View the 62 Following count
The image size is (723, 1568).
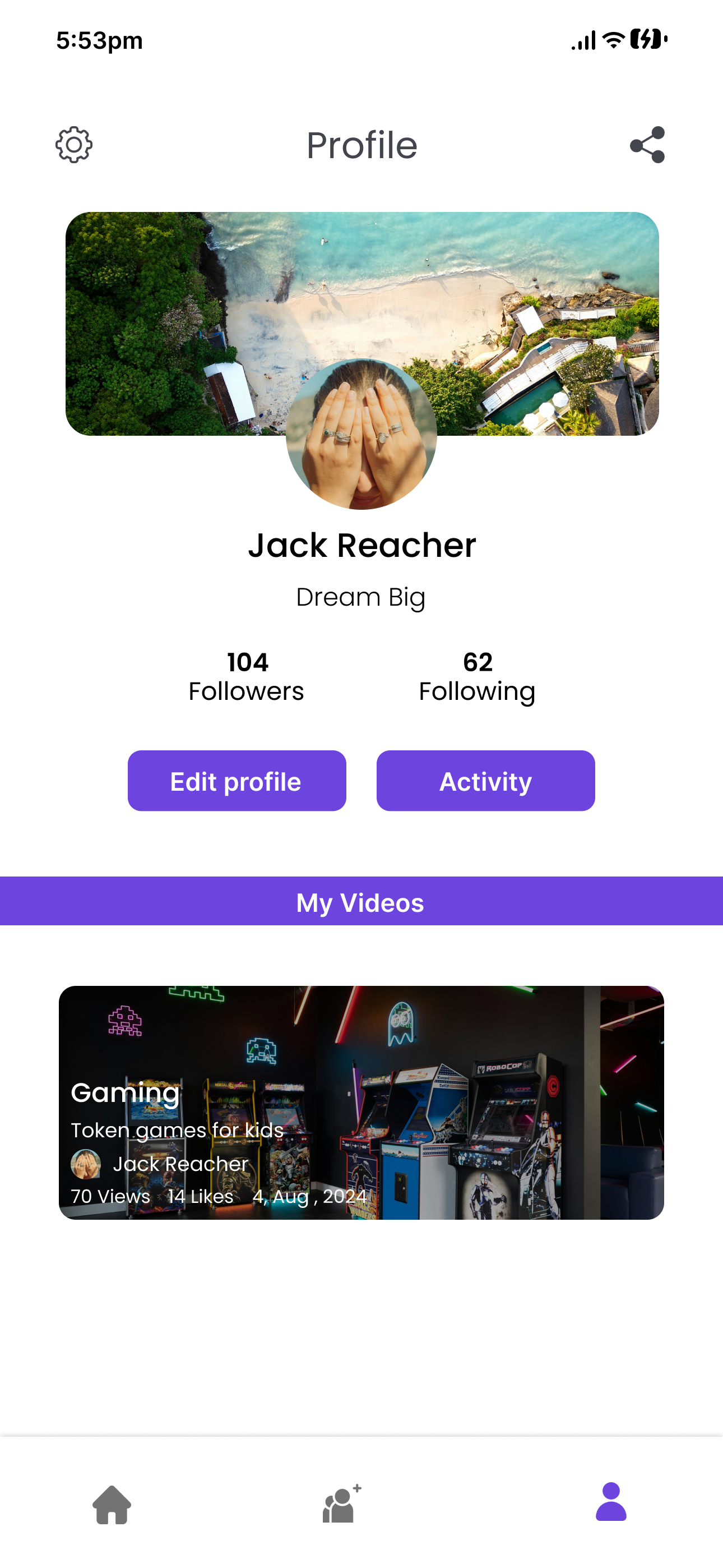pos(476,676)
